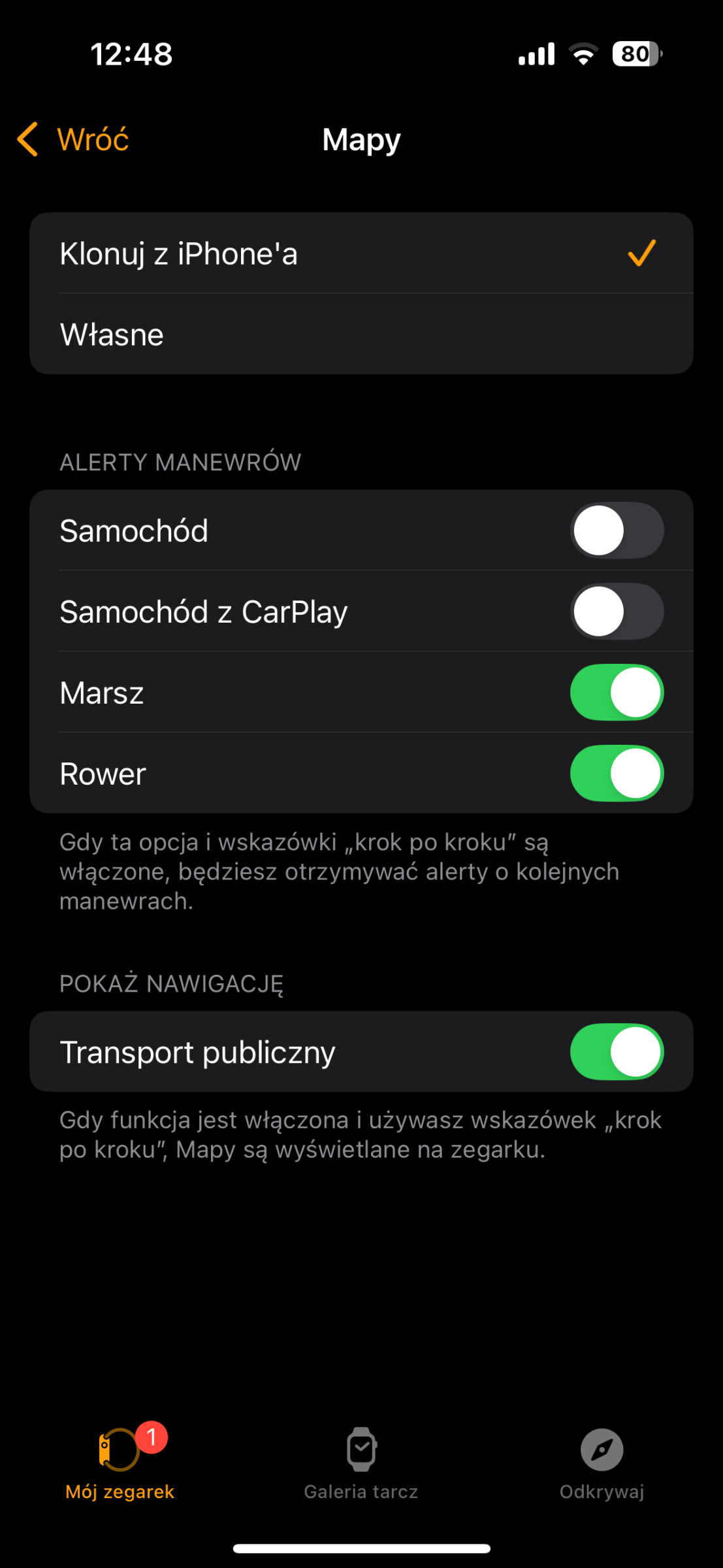Switch off the Rower alerts toggle
This screenshot has width=723, height=1568.
(617, 774)
